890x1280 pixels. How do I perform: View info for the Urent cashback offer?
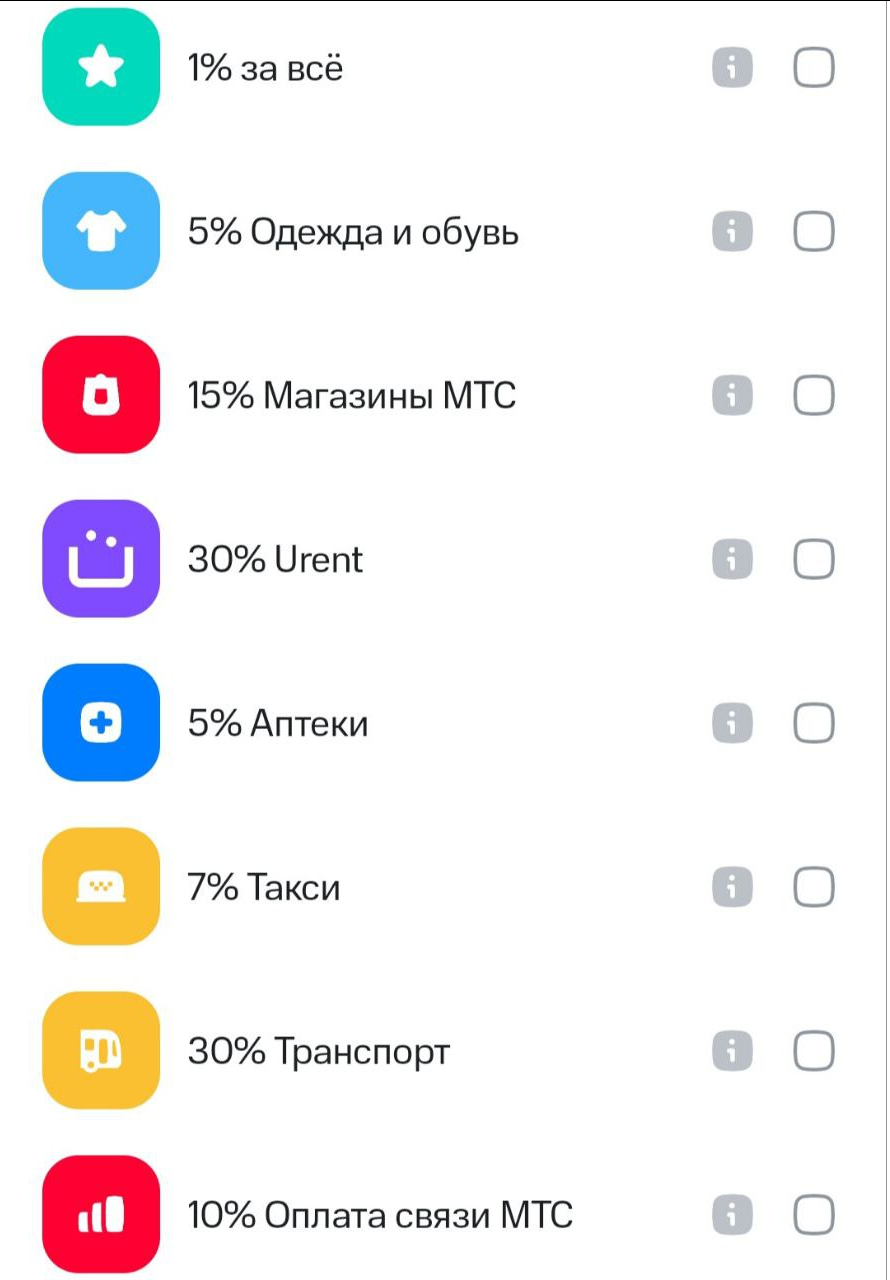click(x=731, y=559)
